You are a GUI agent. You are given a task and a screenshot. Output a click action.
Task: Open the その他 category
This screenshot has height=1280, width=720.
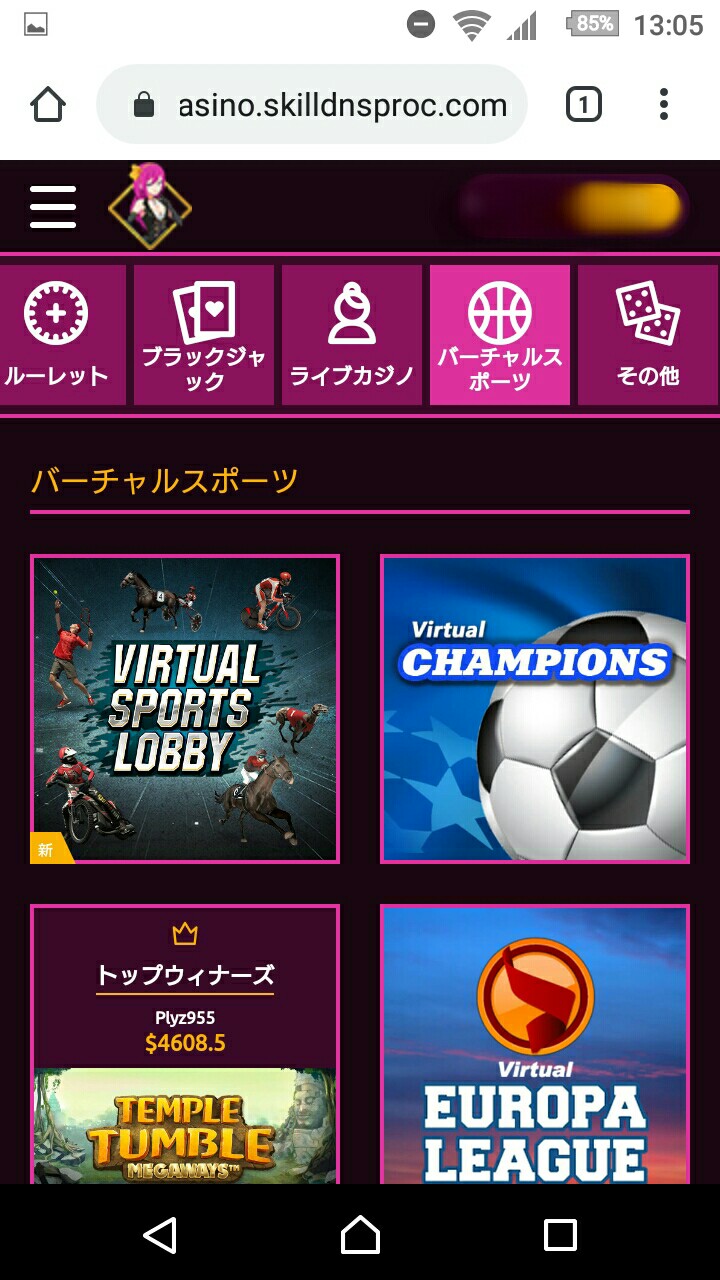click(x=648, y=335)
